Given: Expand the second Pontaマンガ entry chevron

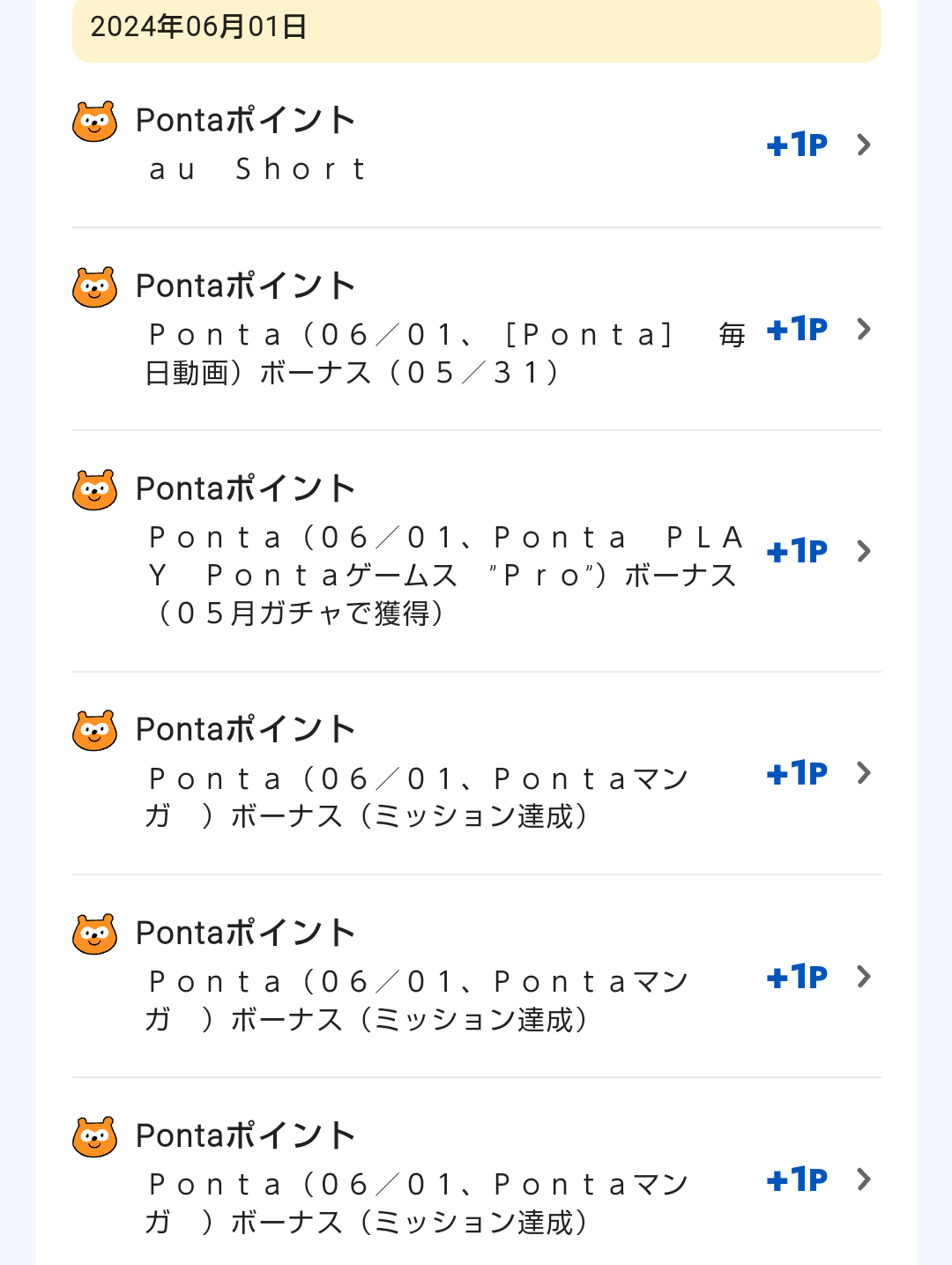Looking at the screenshot, I should click(862, 976).
